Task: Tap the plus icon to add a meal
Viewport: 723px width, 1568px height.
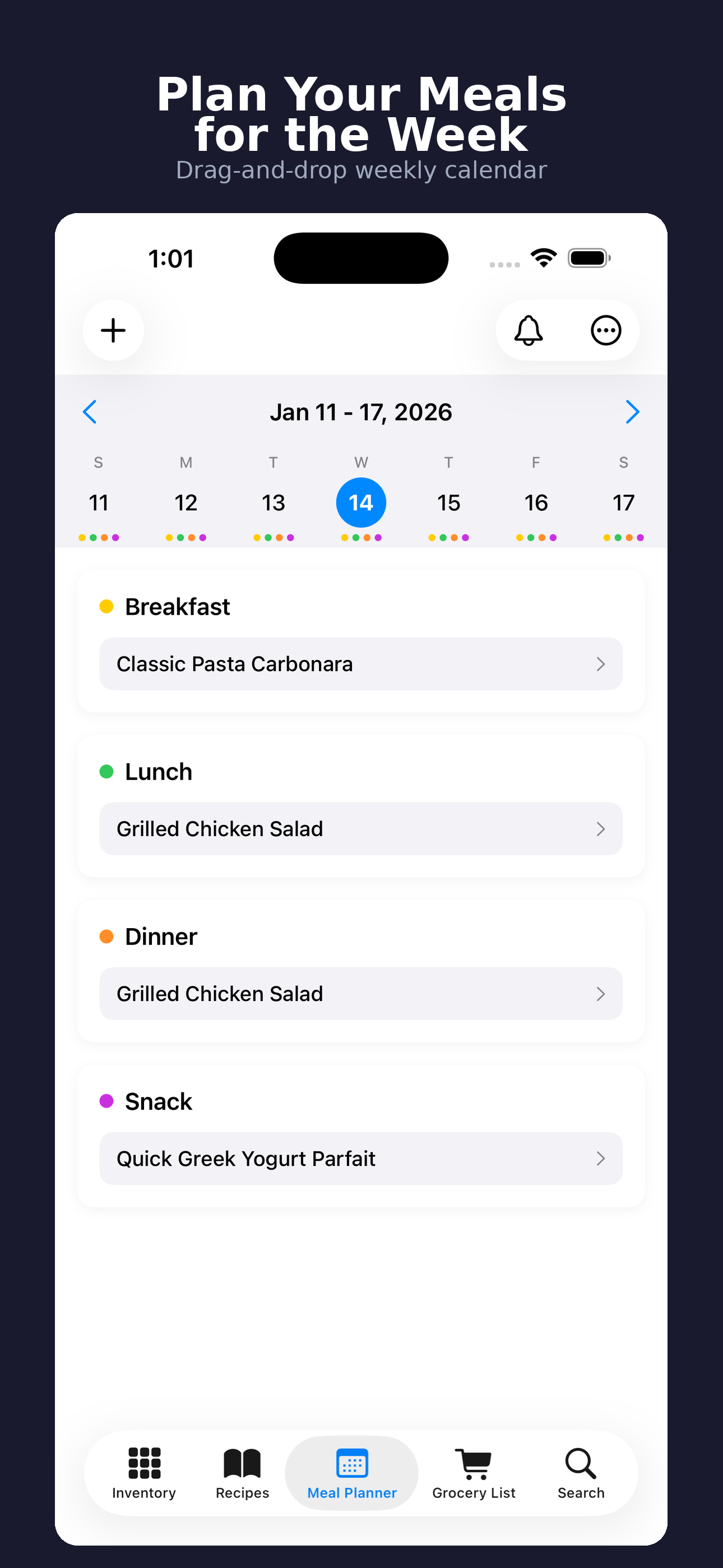Action: click(113, 330)
